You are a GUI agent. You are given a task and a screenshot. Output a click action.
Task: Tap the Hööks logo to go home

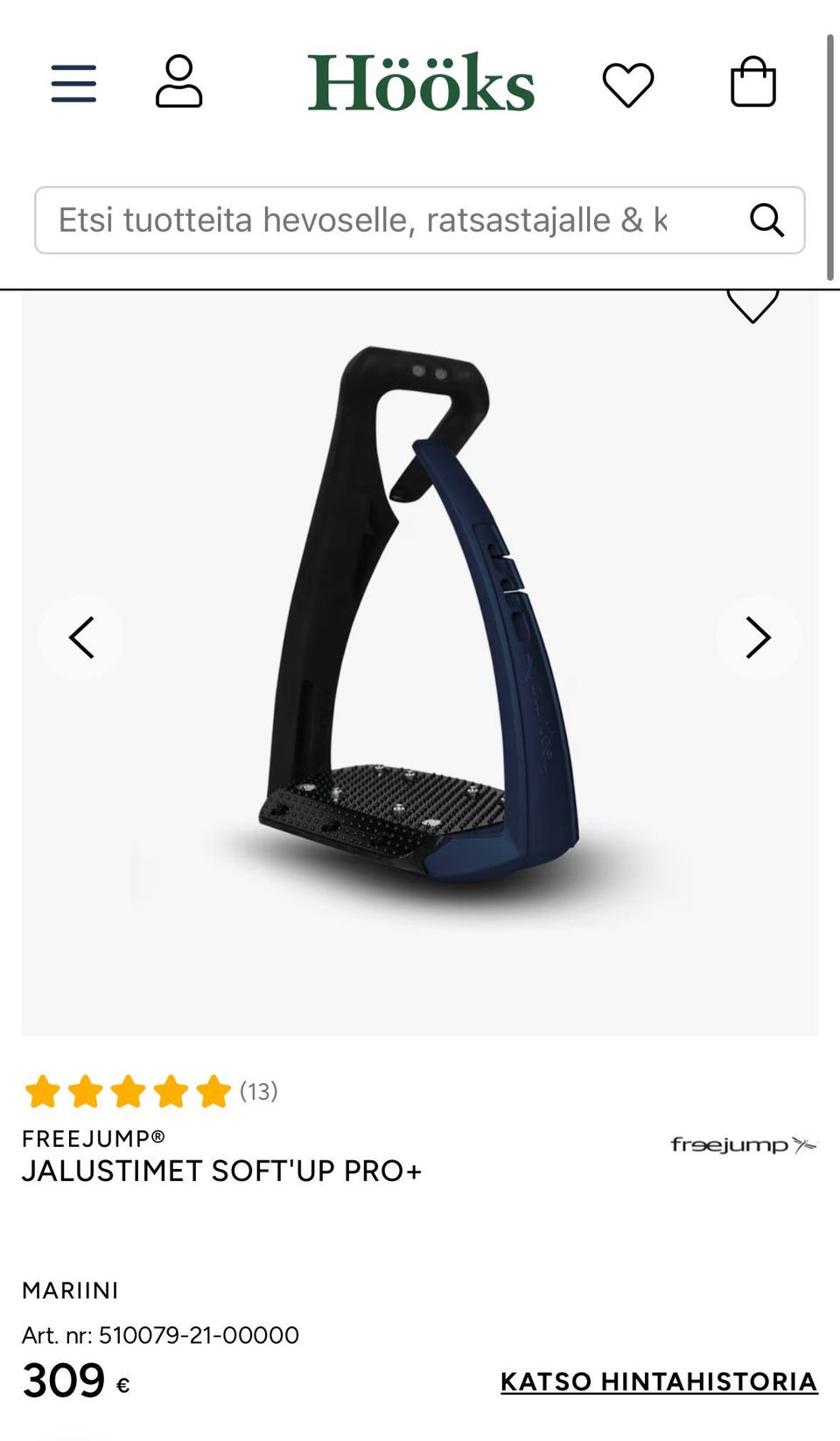pos(421,82)
